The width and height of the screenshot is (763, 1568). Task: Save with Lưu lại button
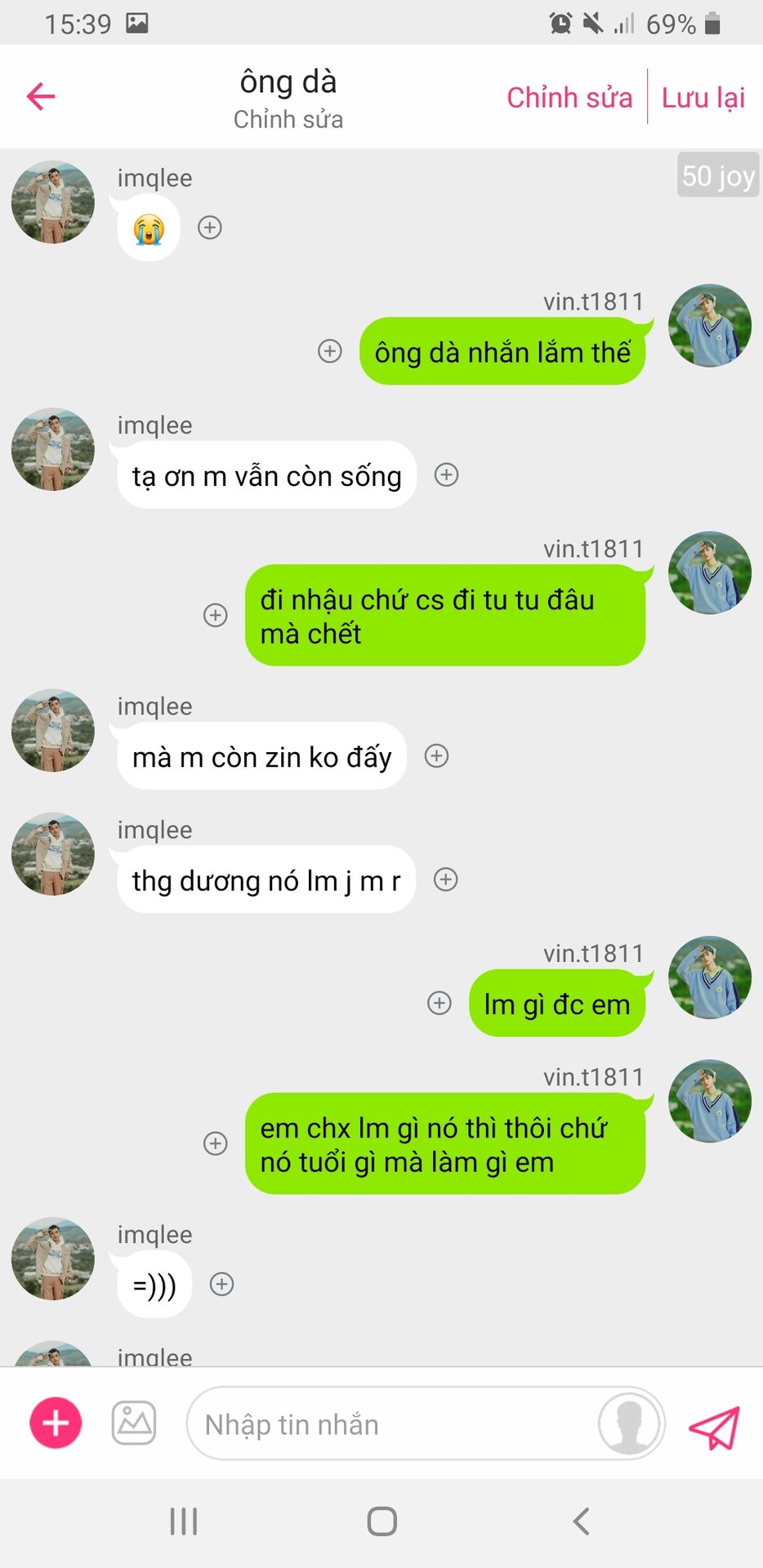coord(703,97)
